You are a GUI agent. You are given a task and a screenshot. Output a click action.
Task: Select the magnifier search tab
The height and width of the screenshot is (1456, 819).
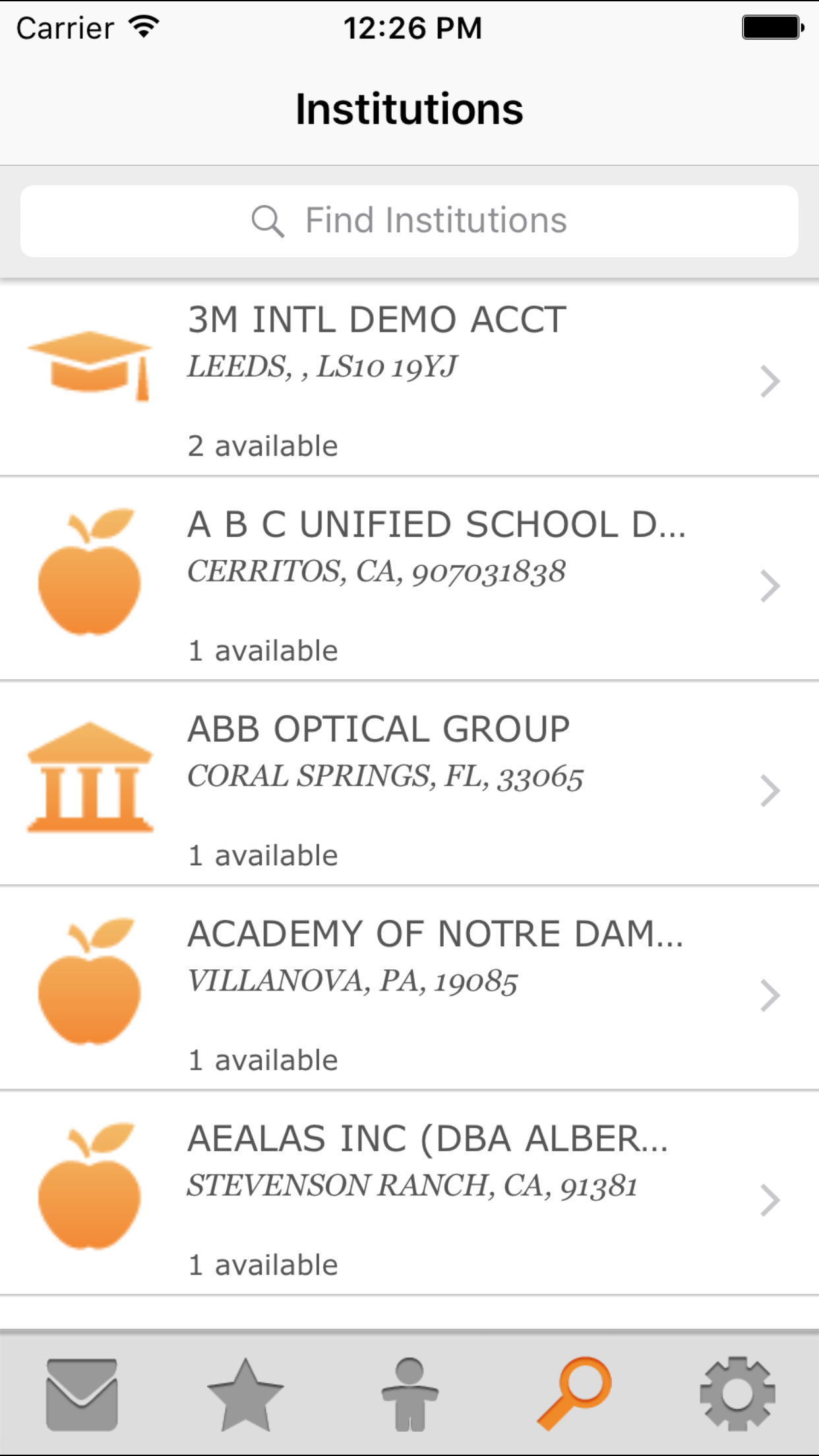574,1394
